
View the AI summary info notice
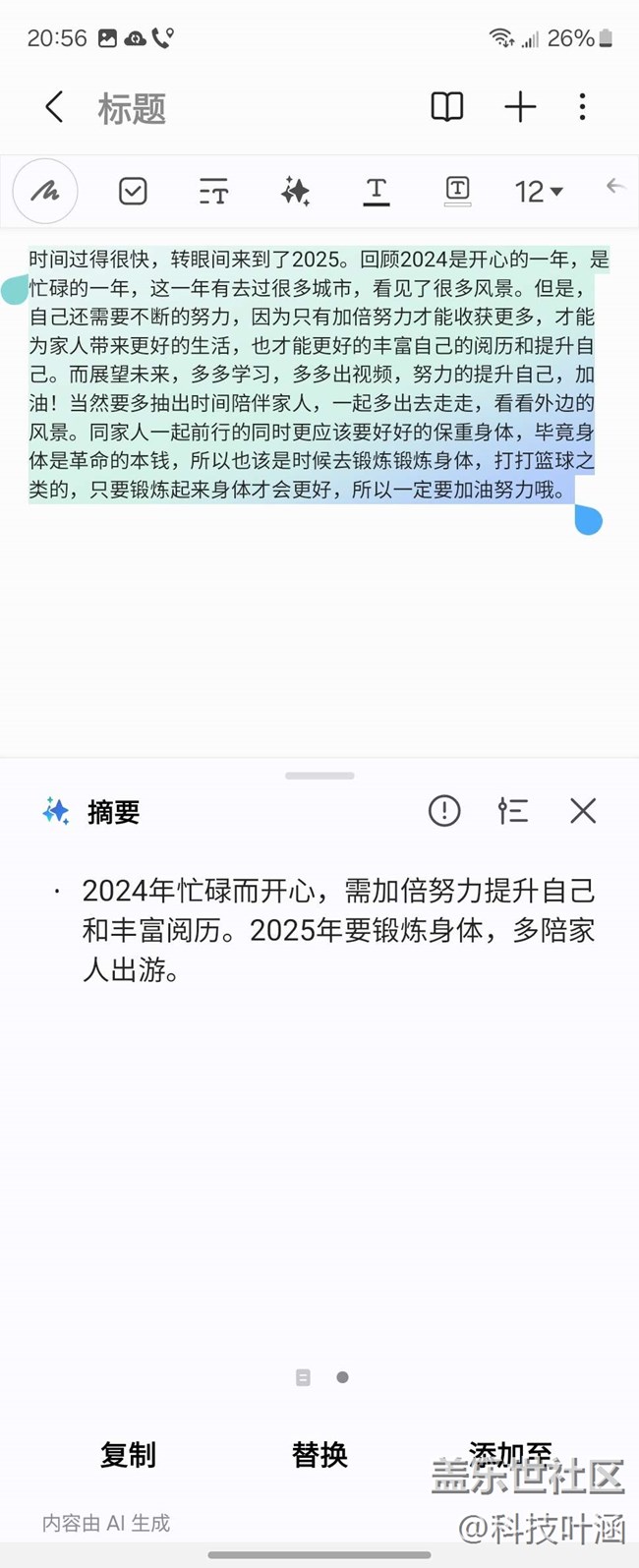pos(444,811)
